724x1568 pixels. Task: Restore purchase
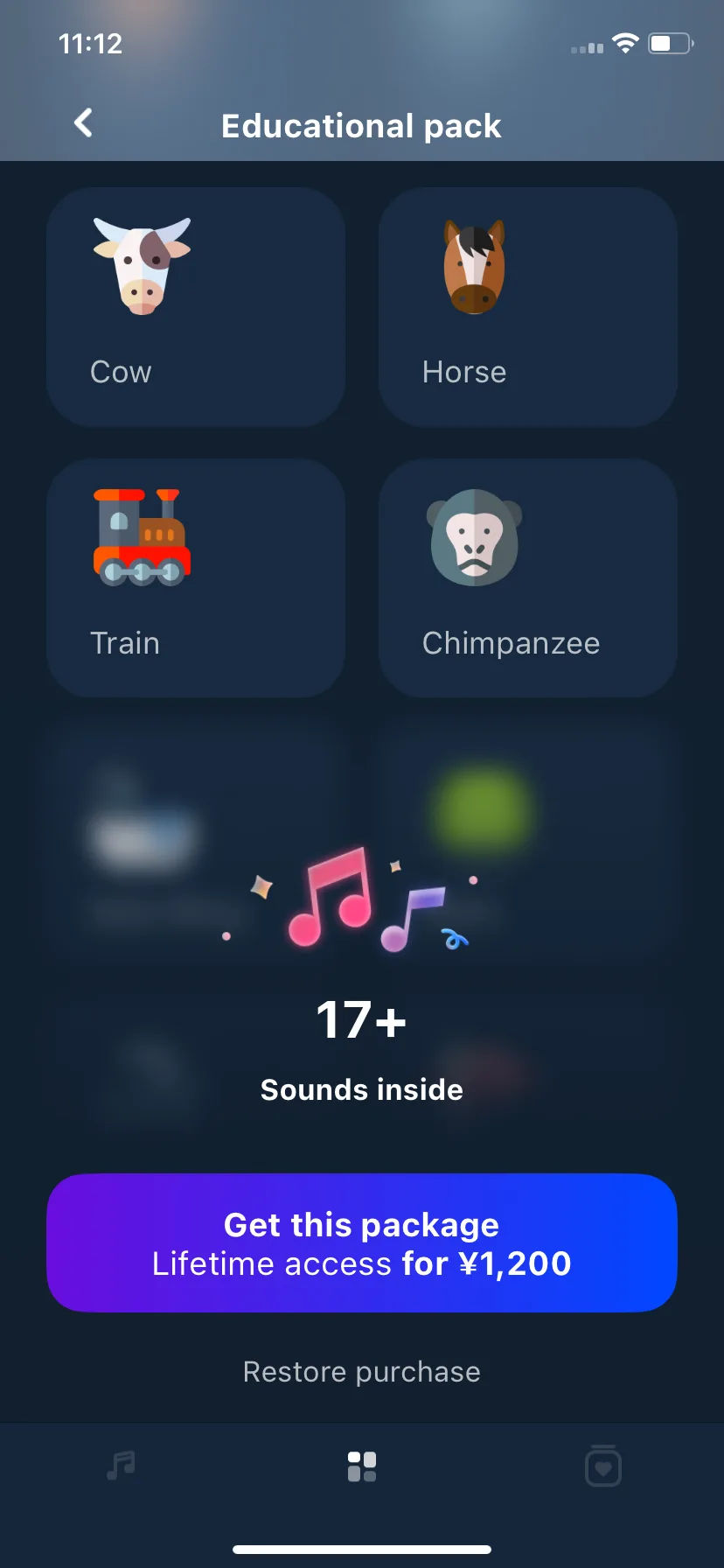(362, 1372)
